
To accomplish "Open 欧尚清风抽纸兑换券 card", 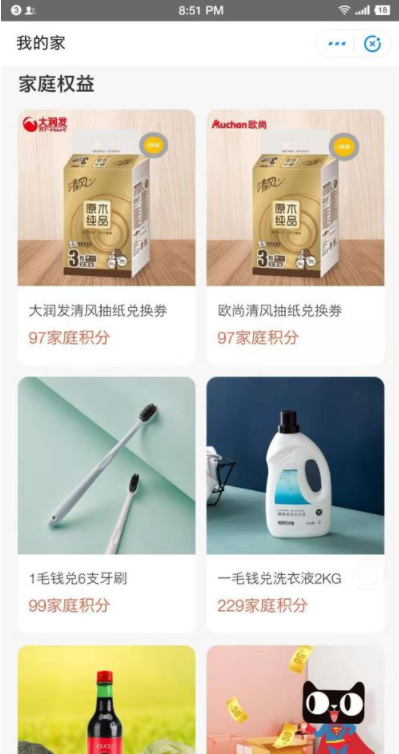I will click(295, 239).
